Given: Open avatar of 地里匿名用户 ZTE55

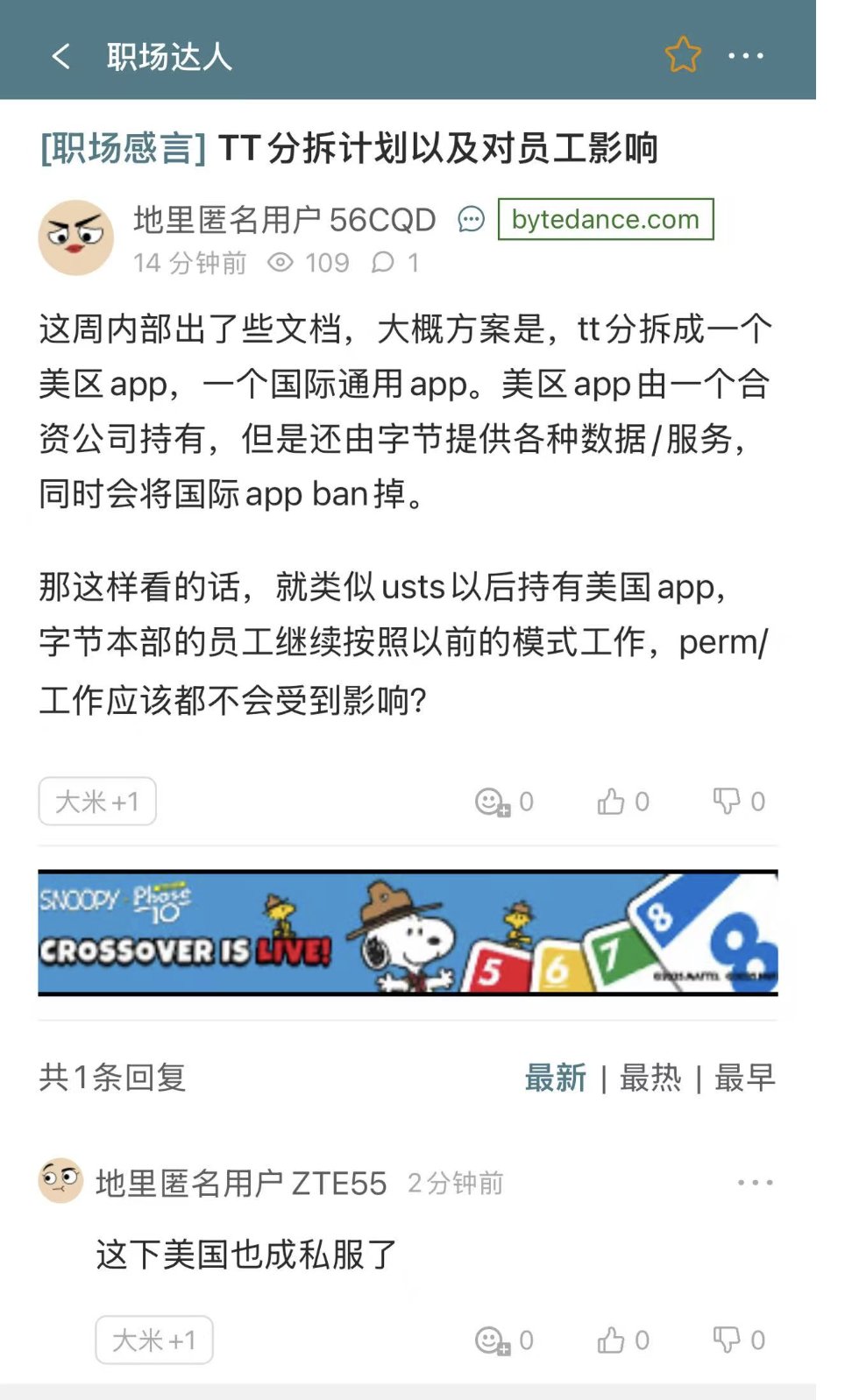Looking at the screenshot, I should (60, 1181).
